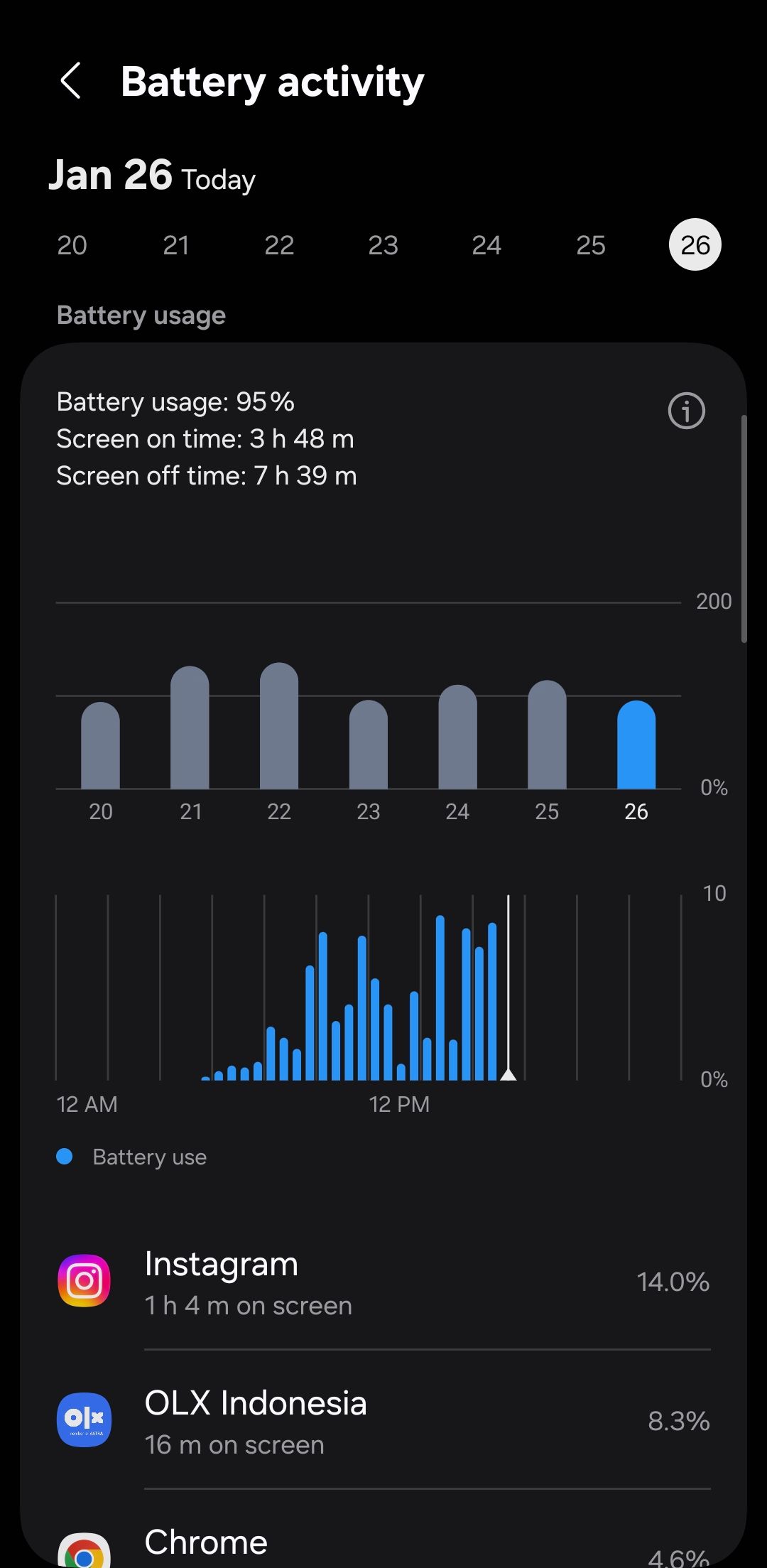Open the Instagram app icon
This screenshot has width=767, height=1568.
pyautogui.click(x=85, y=1281)
